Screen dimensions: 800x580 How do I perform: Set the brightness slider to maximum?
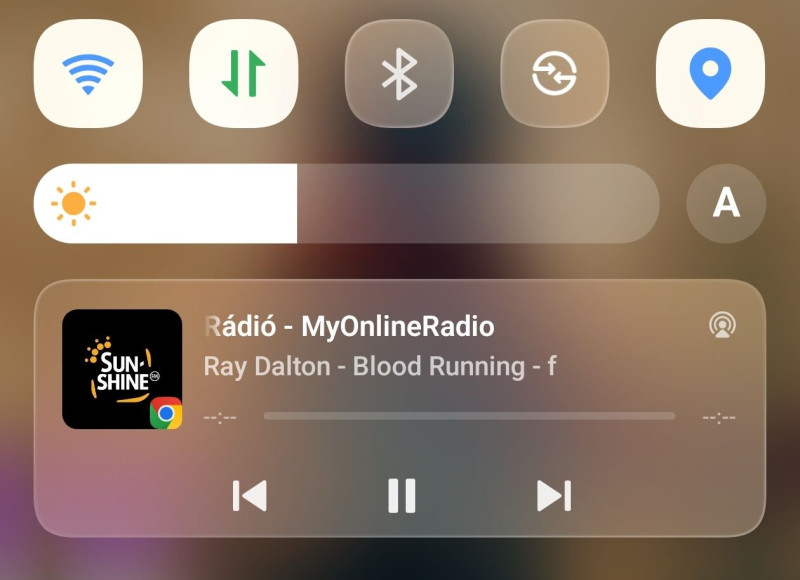tap(648, 203)
